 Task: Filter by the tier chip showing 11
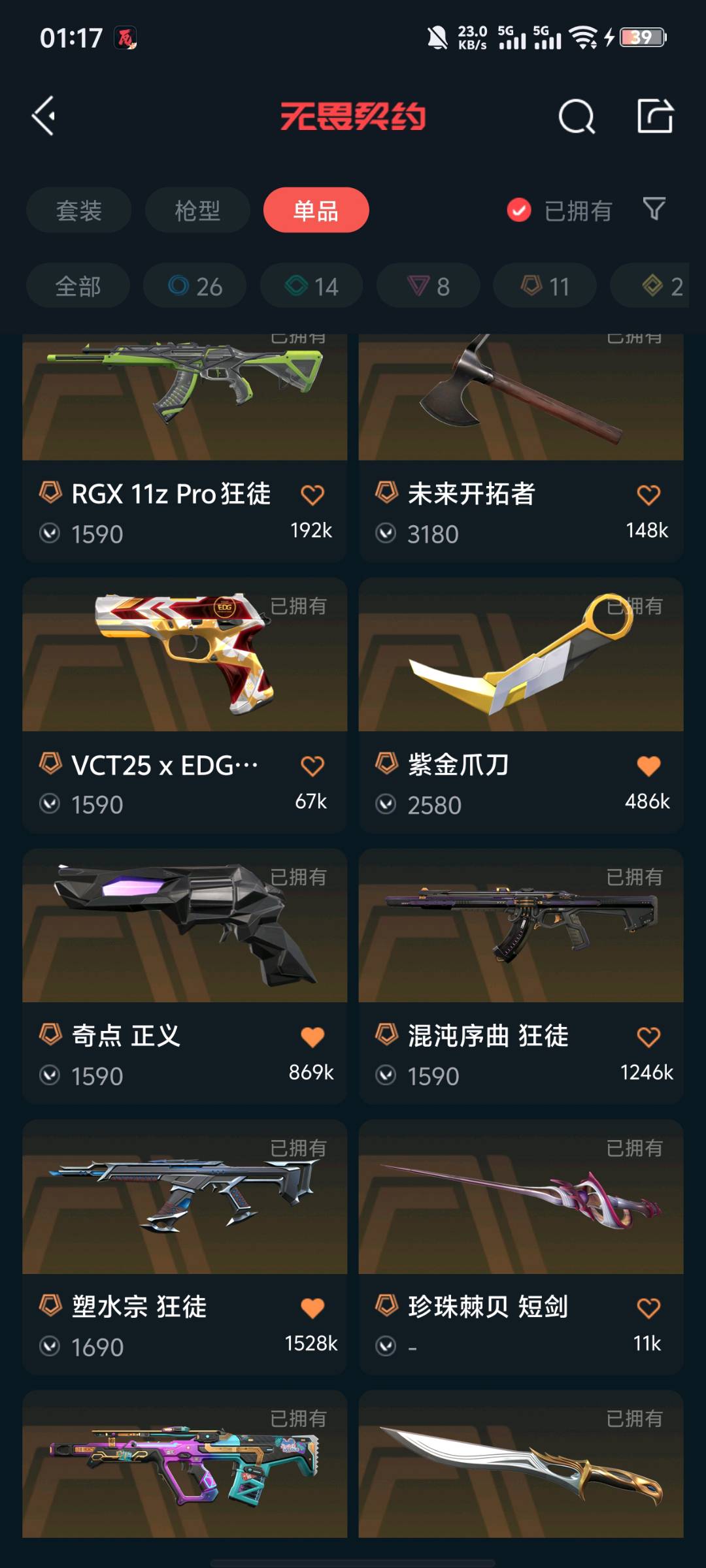(x=545, y=286)
